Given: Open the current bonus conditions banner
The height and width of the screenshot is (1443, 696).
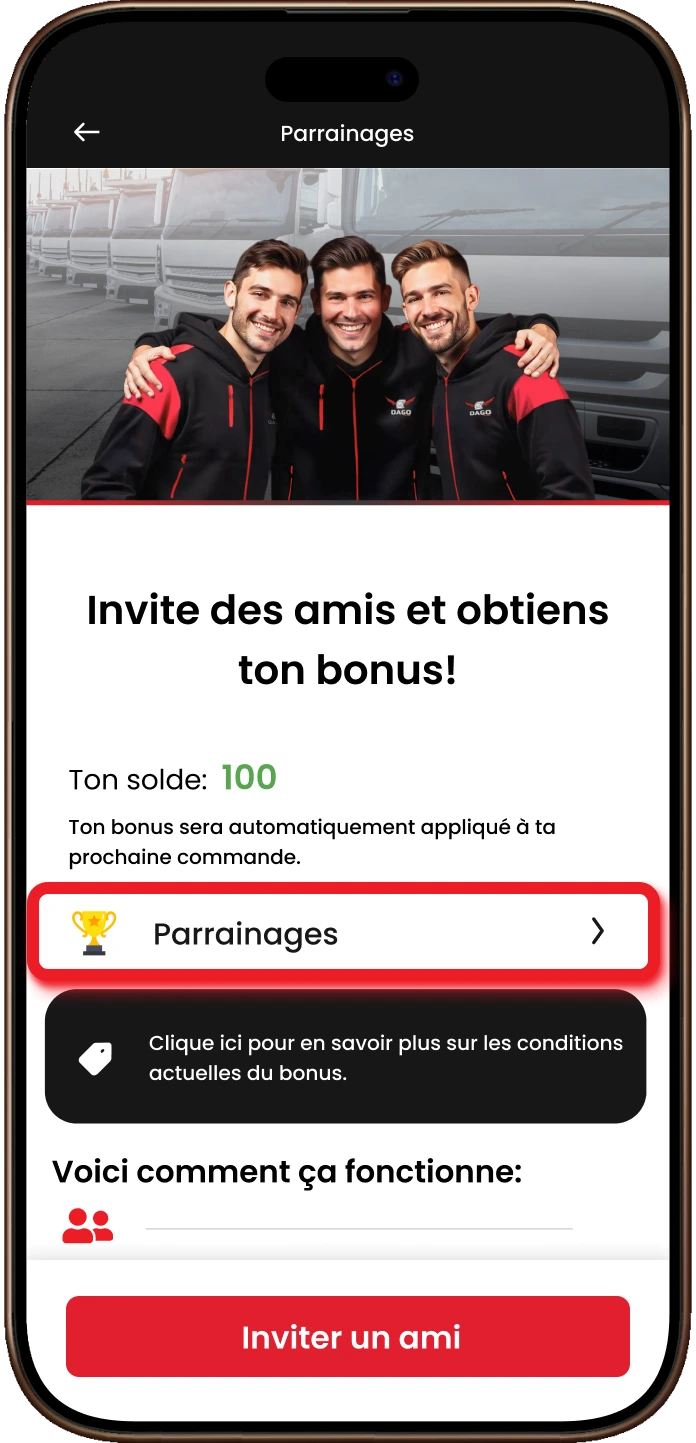Looking at the screenshot, I should point(346,1057).
